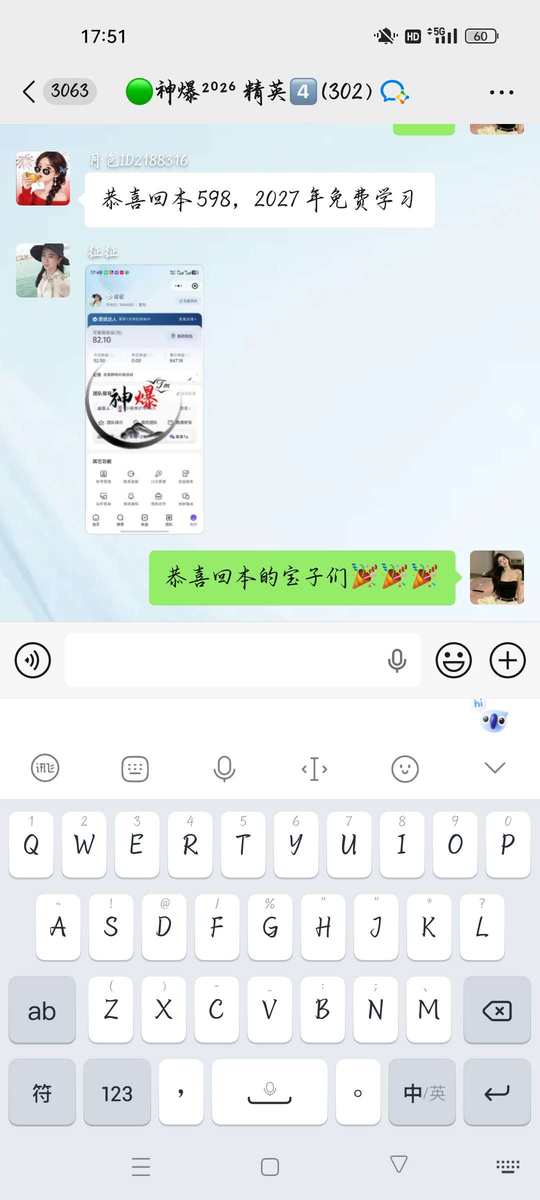Activate the cursor move tool on keyboard
Screen dimensions: 540x1200
point(314,768)
